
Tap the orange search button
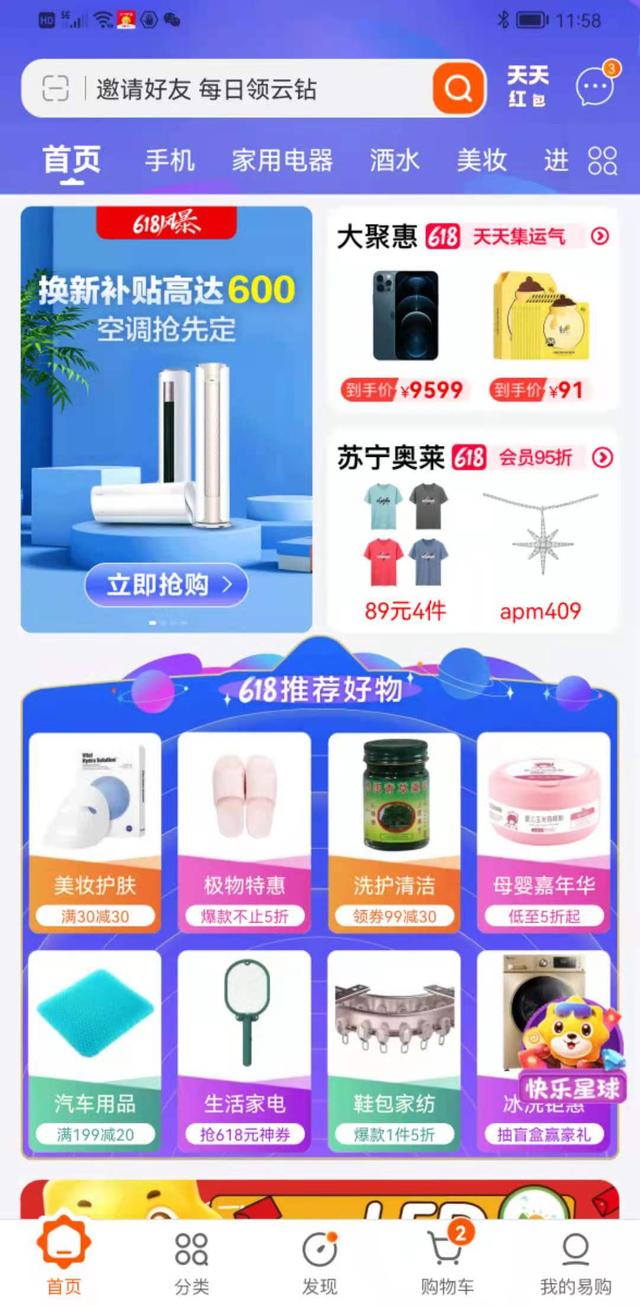coord(458,89)
